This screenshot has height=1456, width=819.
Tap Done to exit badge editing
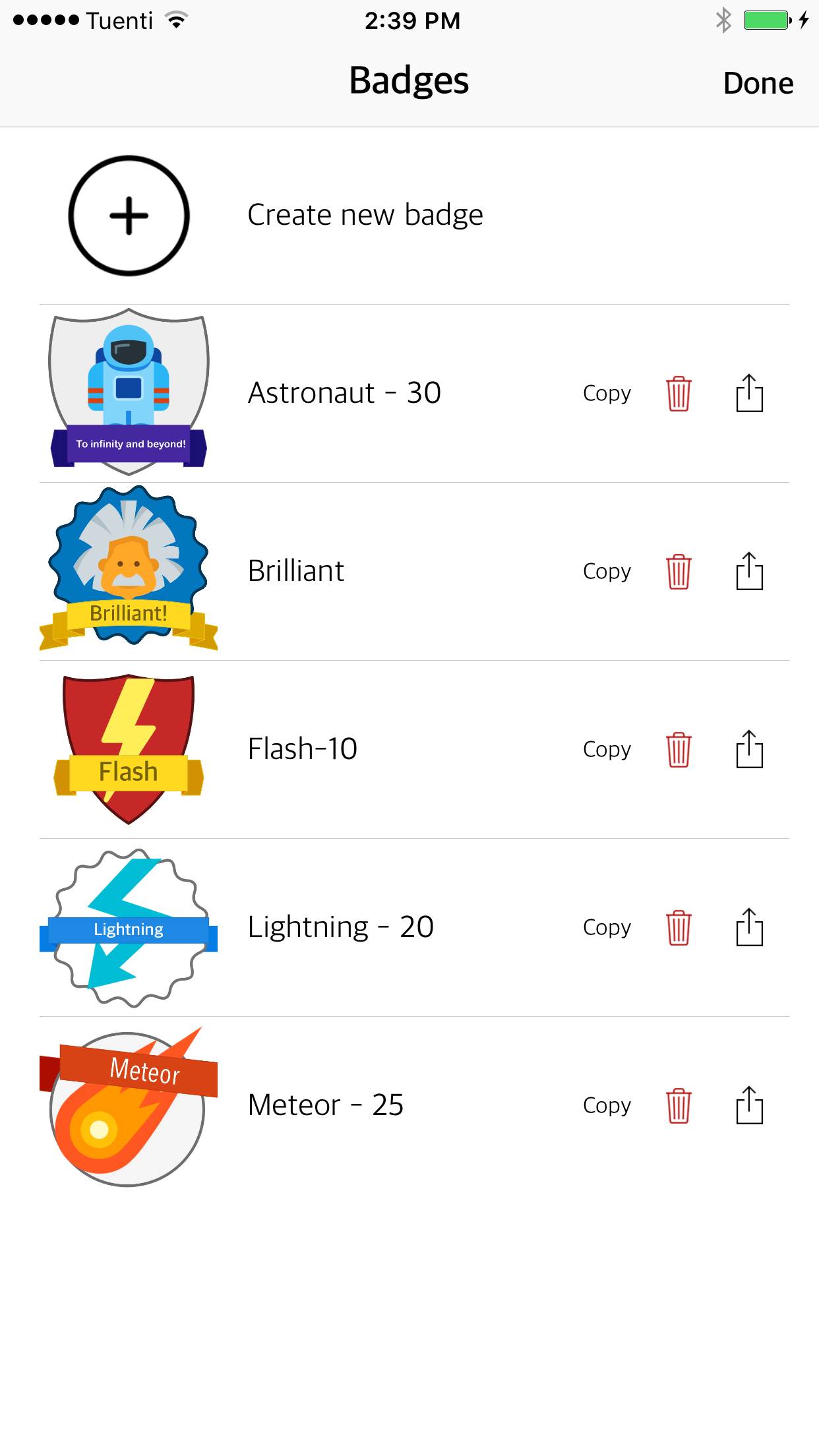pyautogui.click(x=758, y=82)
